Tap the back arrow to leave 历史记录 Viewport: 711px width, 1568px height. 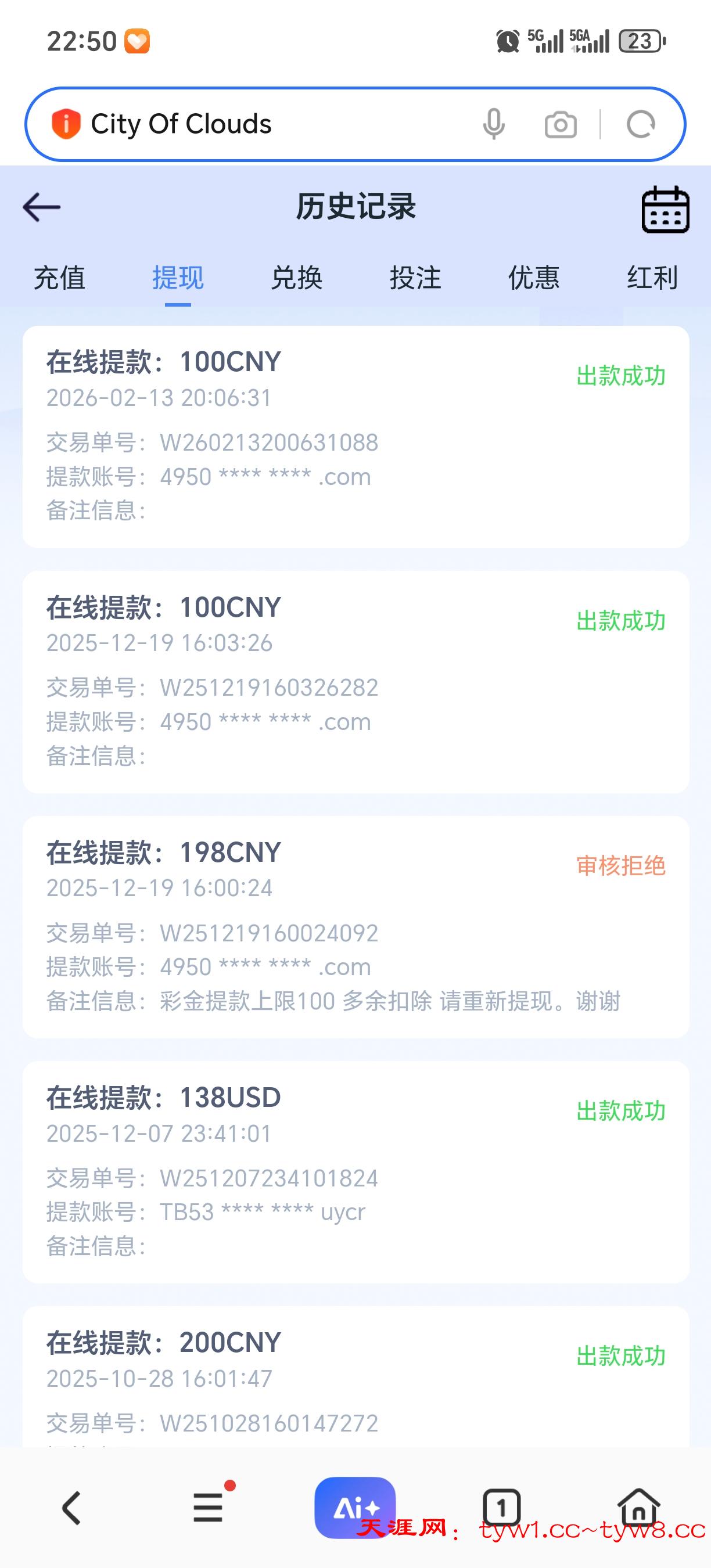click(41, 207)
